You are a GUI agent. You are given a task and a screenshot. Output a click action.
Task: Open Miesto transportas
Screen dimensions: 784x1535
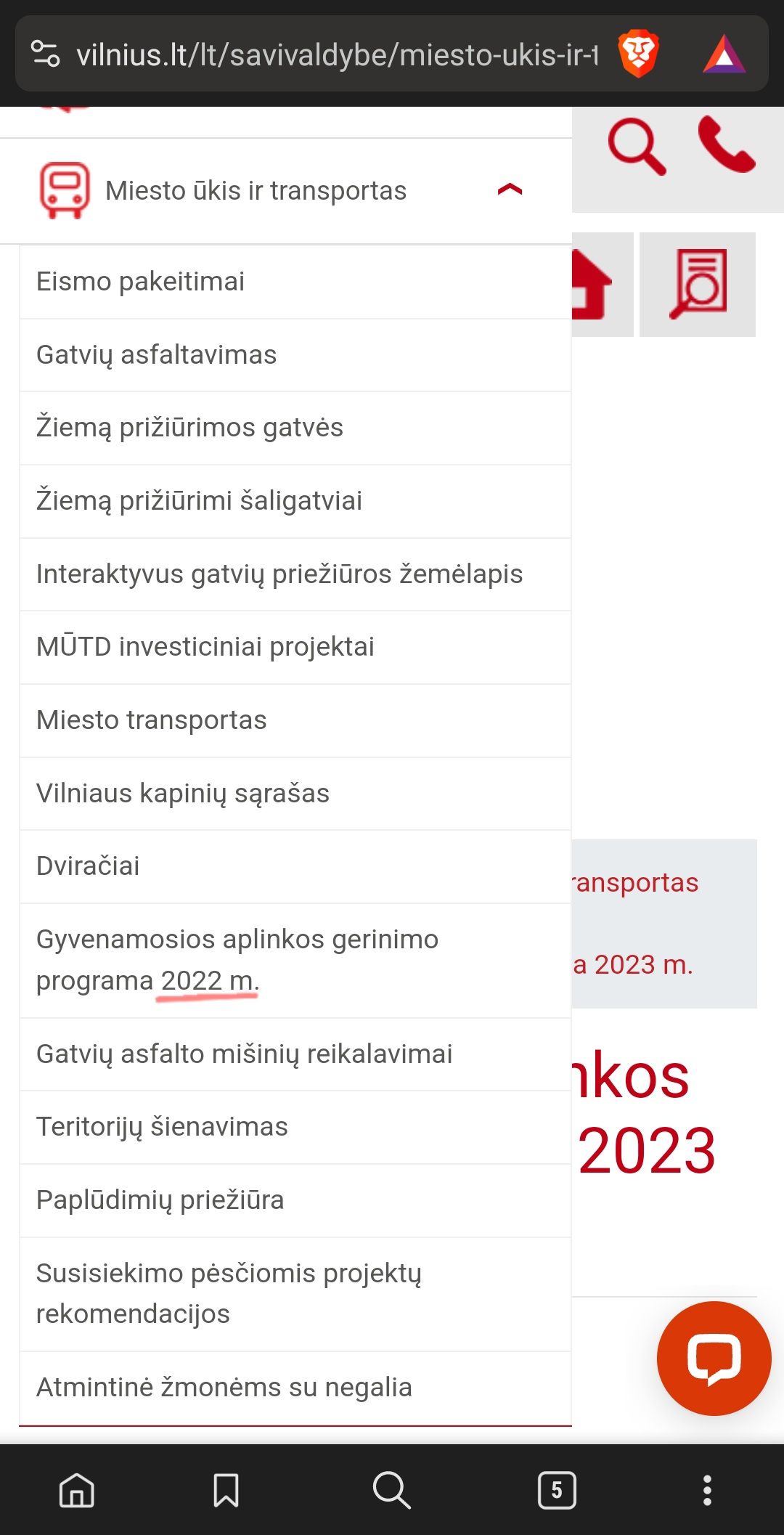(x=151, y=720)
